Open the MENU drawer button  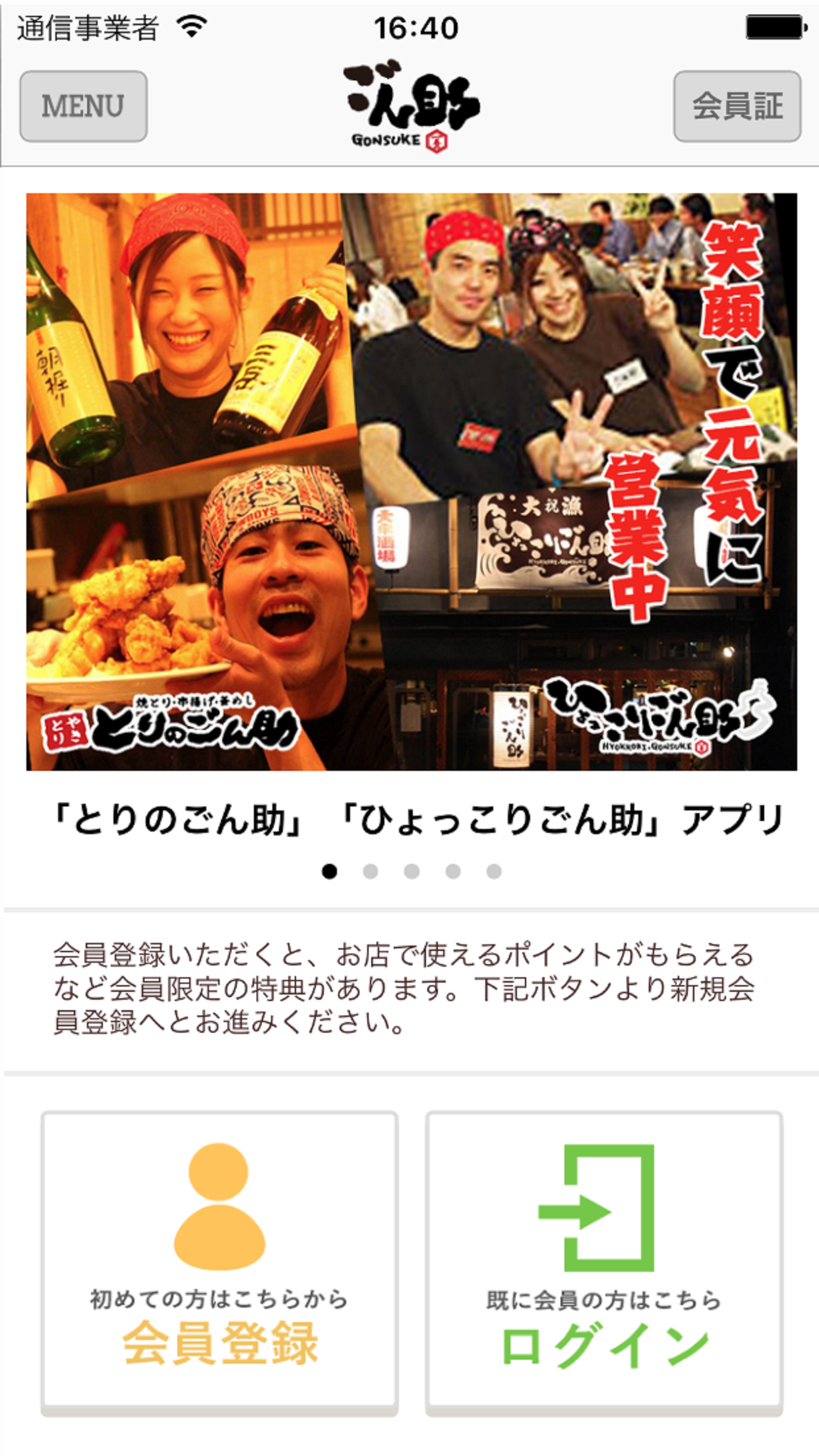(x=83, y=106)
